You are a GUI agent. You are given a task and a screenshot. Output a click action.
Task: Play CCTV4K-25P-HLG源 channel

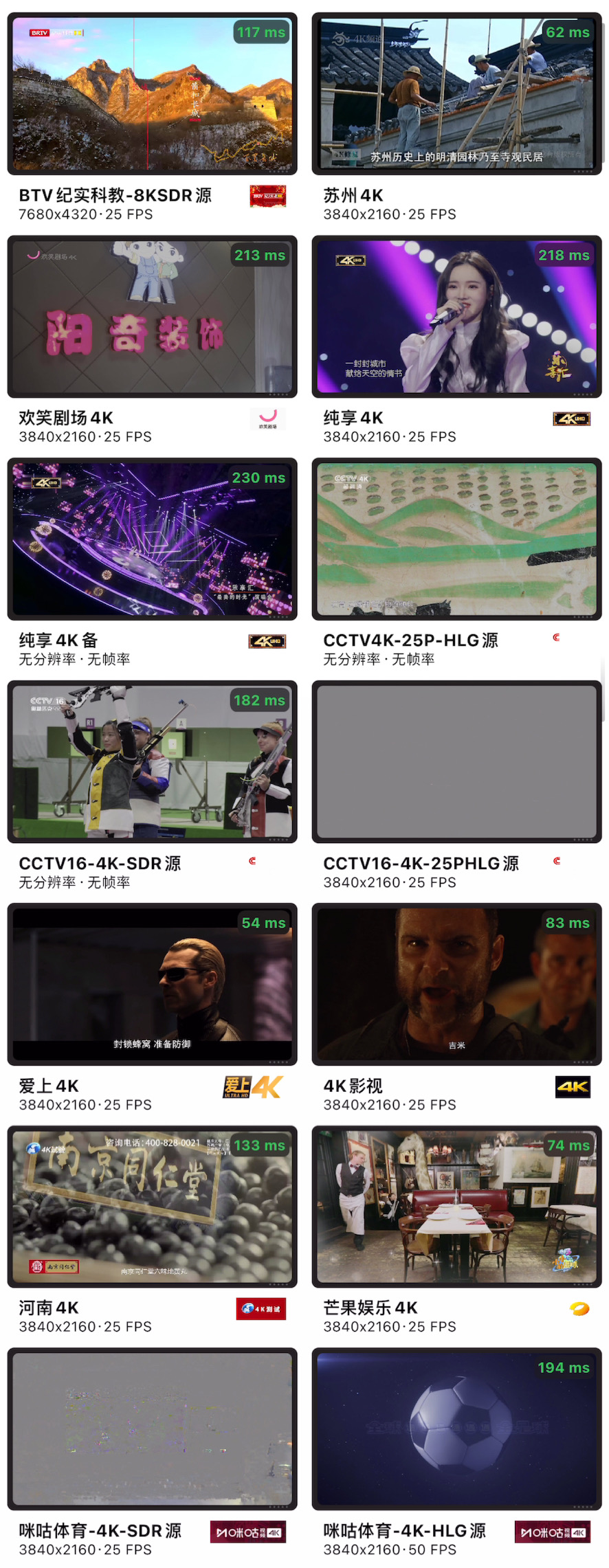(456, 539)
